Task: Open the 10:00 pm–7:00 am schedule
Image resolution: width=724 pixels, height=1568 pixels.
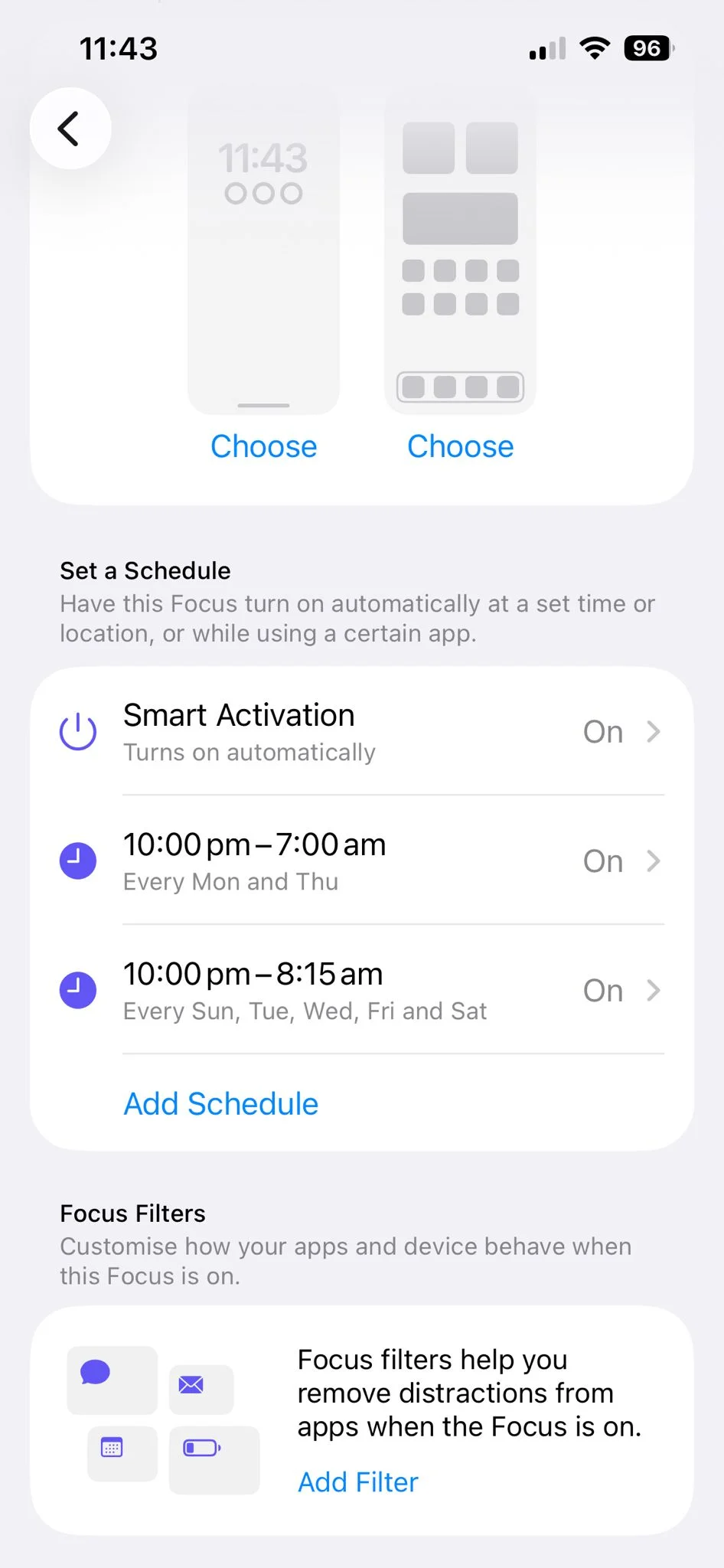Action: 361,861
